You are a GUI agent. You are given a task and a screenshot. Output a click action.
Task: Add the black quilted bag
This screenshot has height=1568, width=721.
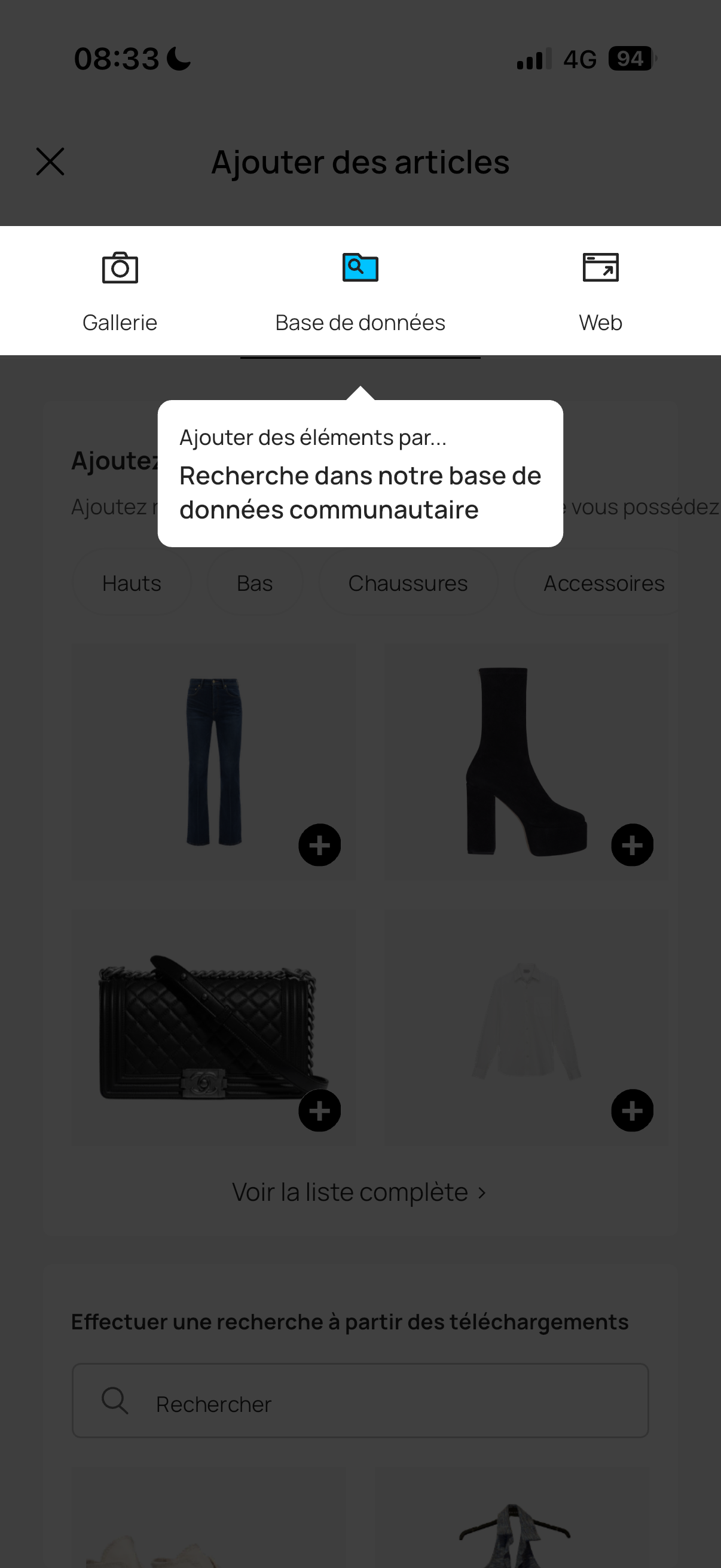point(319,1111)
